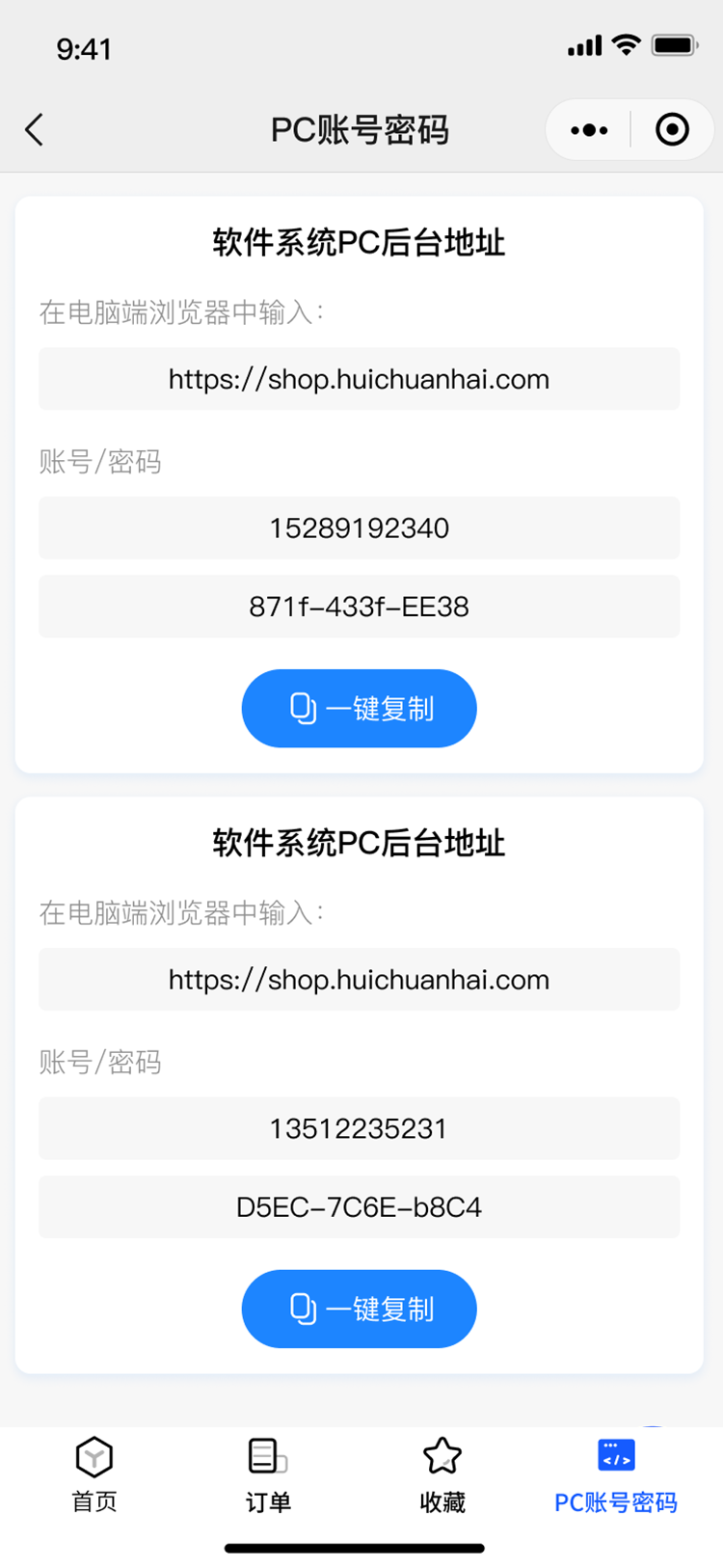Copy credentials for account 15289192340

pos(359,708)
